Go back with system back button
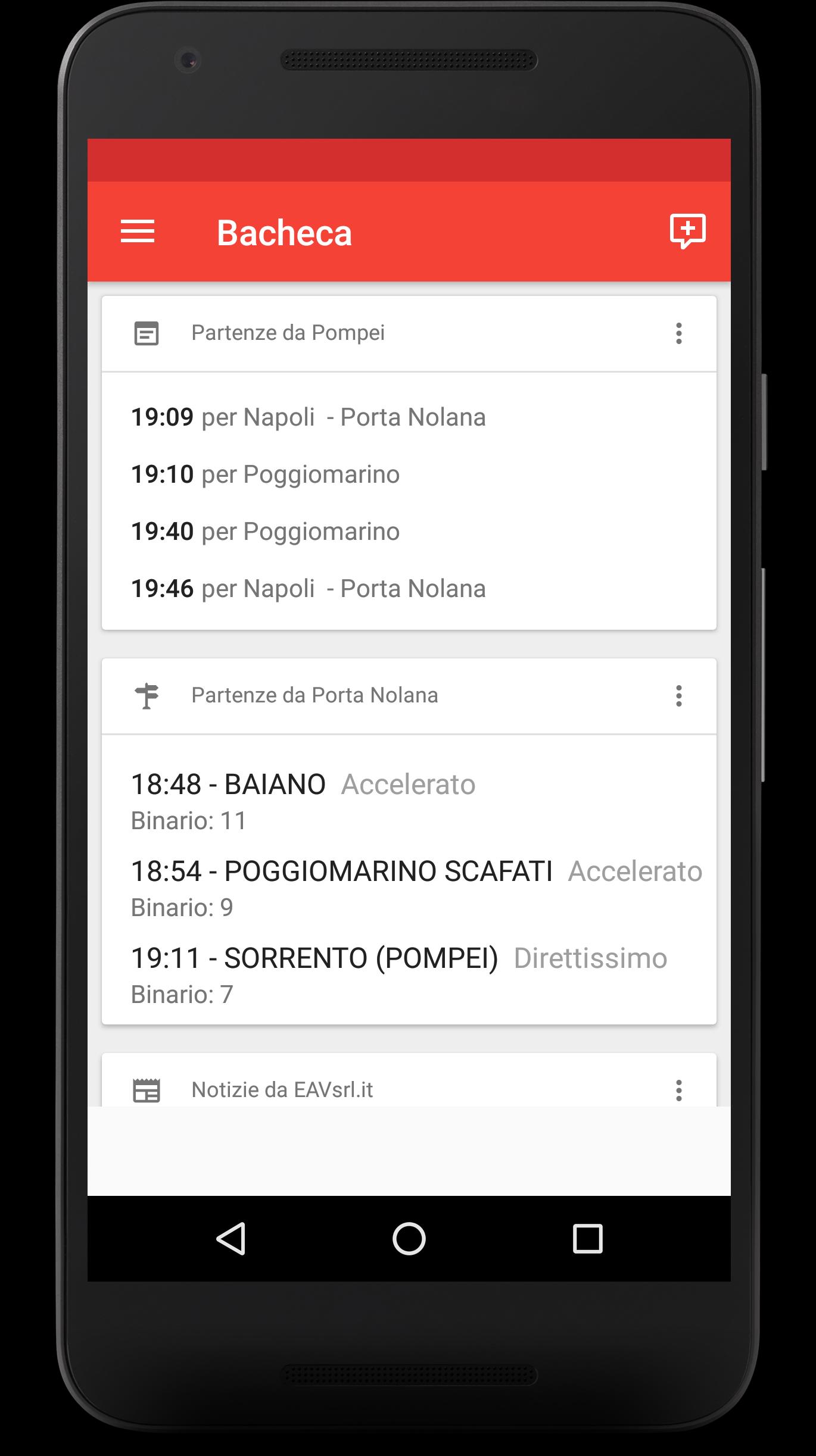This screenshot has width=816, height=1456. [x=231, y=1239]
